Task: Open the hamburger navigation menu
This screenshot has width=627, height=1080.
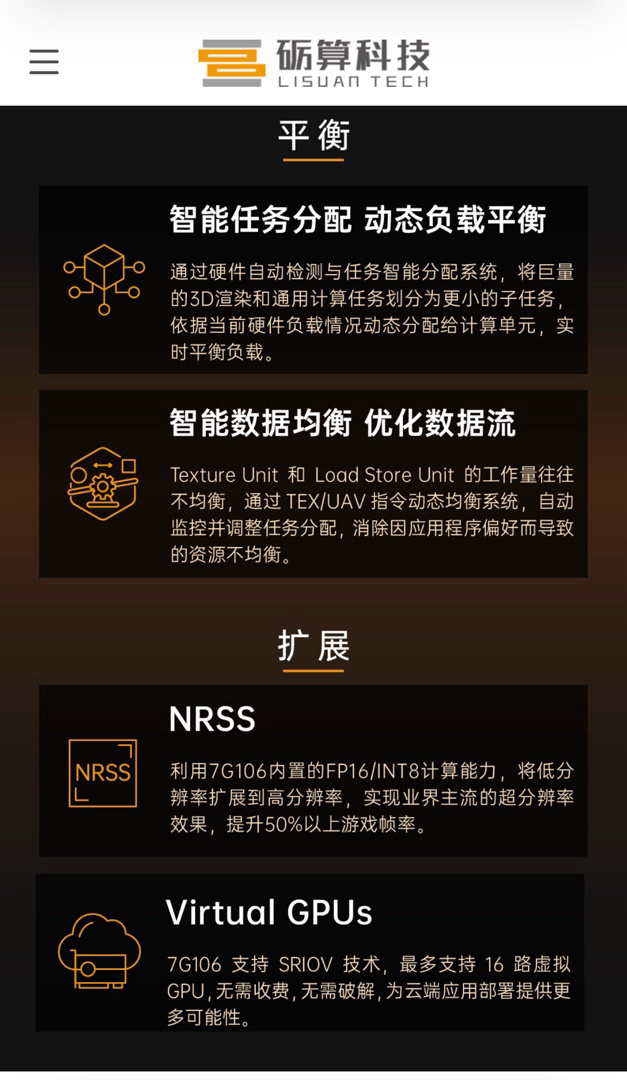Action: [x=44, y=62]
